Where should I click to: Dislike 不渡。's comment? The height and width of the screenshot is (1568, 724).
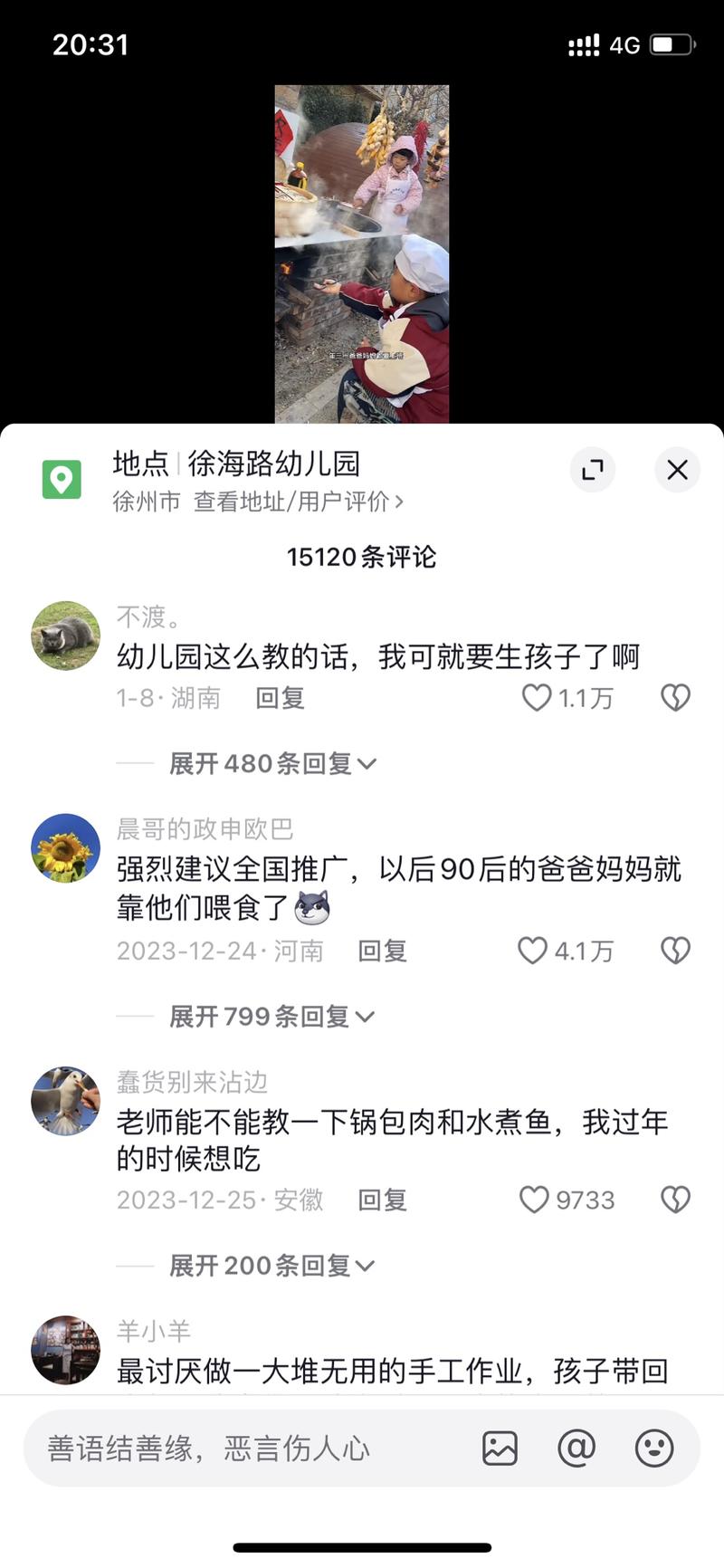tap(675, 697)
